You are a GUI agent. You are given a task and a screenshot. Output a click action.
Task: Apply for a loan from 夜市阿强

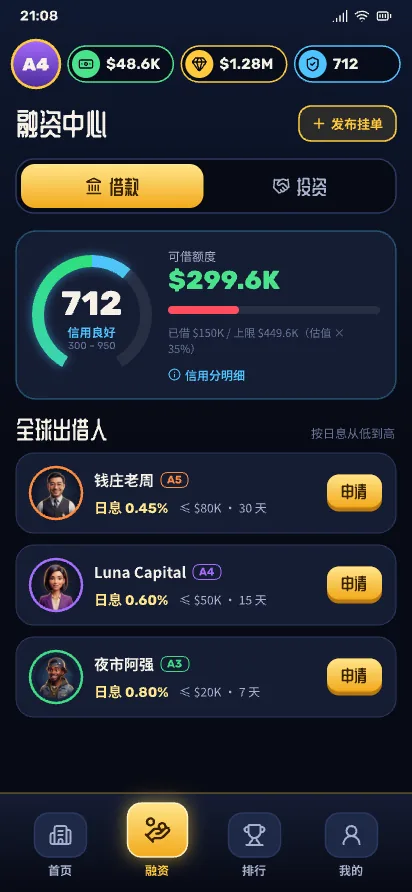[354, 677]
